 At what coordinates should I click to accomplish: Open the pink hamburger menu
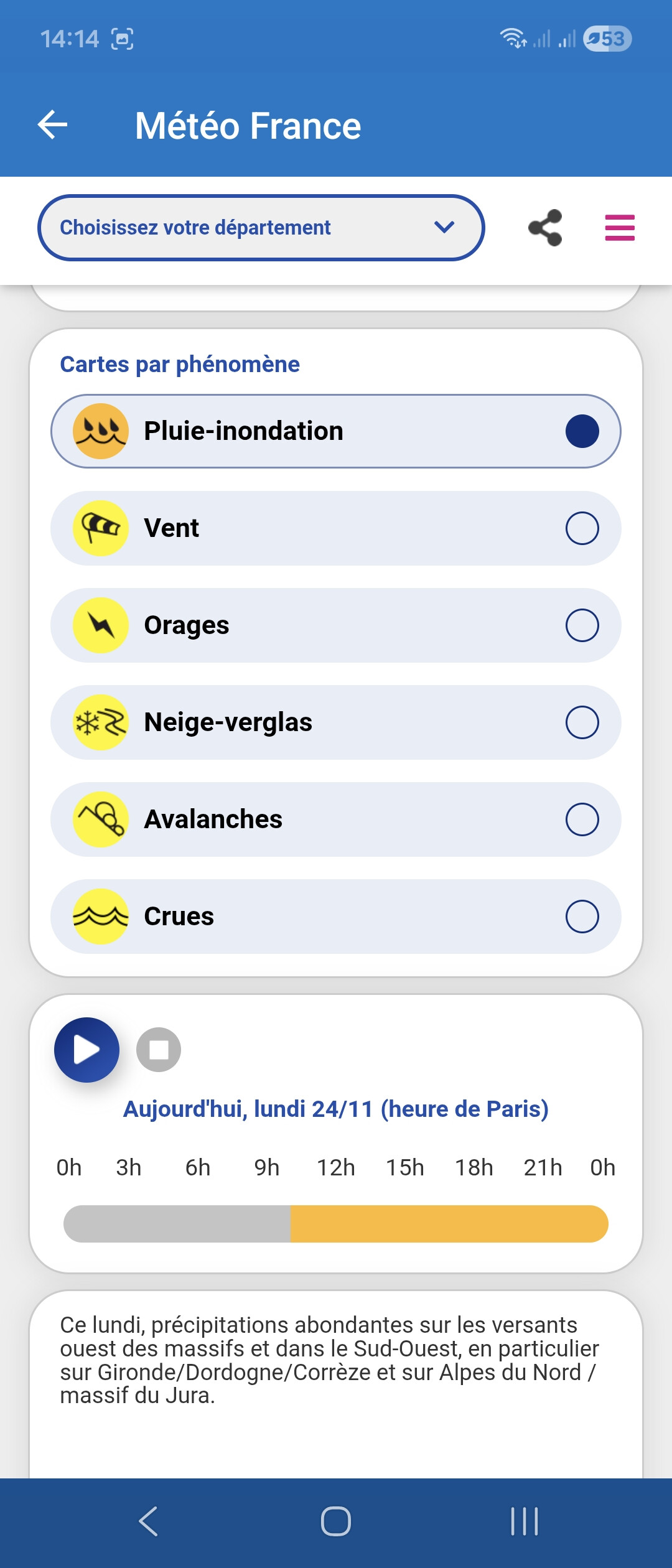620,228
